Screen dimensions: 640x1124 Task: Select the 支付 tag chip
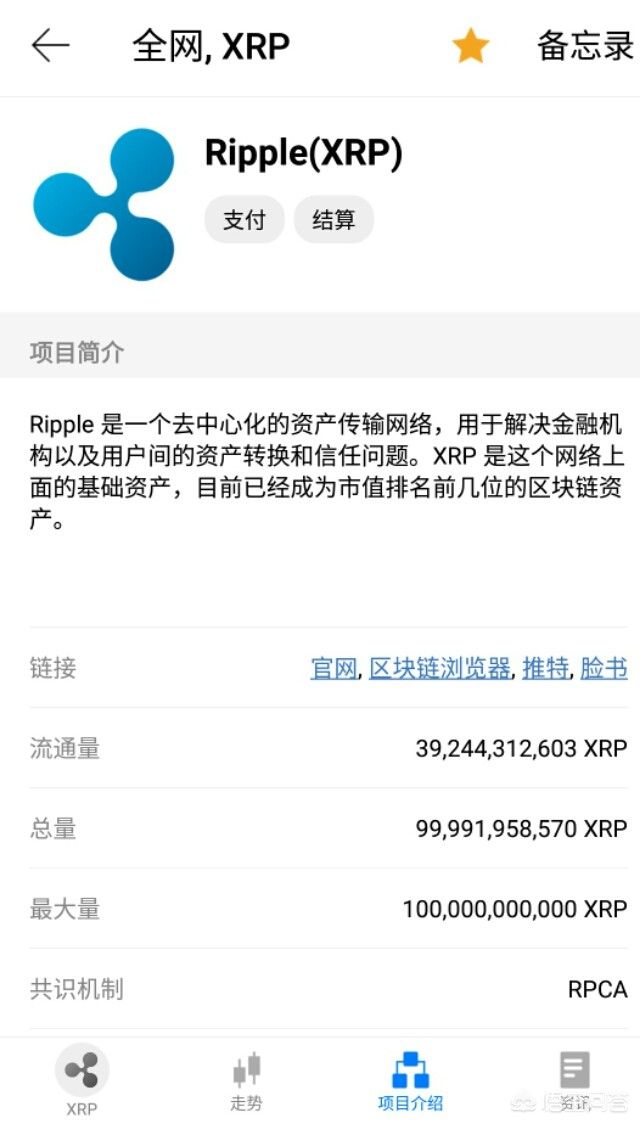point(244,220)
